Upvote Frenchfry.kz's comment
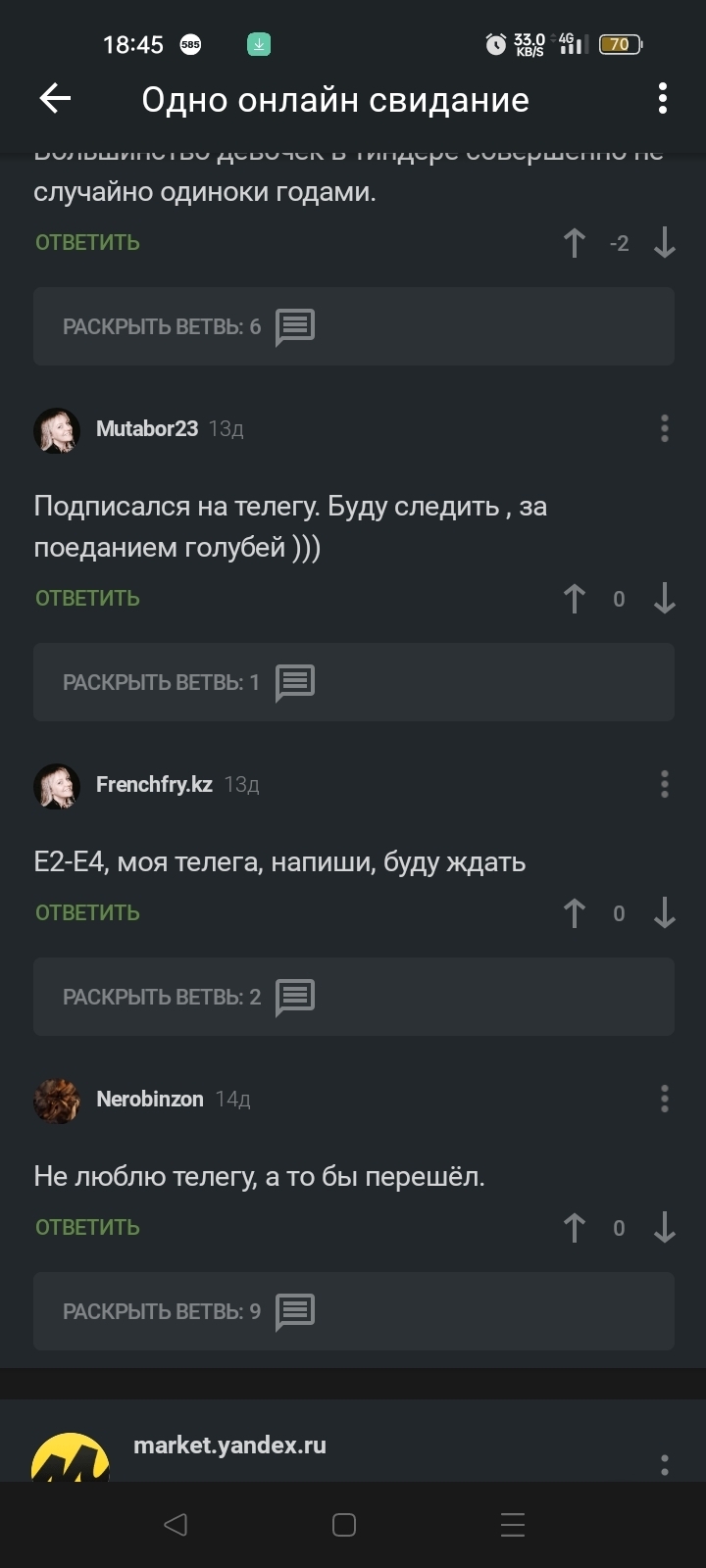Viewport: 706px width, 1568px height. pos(575,913)
